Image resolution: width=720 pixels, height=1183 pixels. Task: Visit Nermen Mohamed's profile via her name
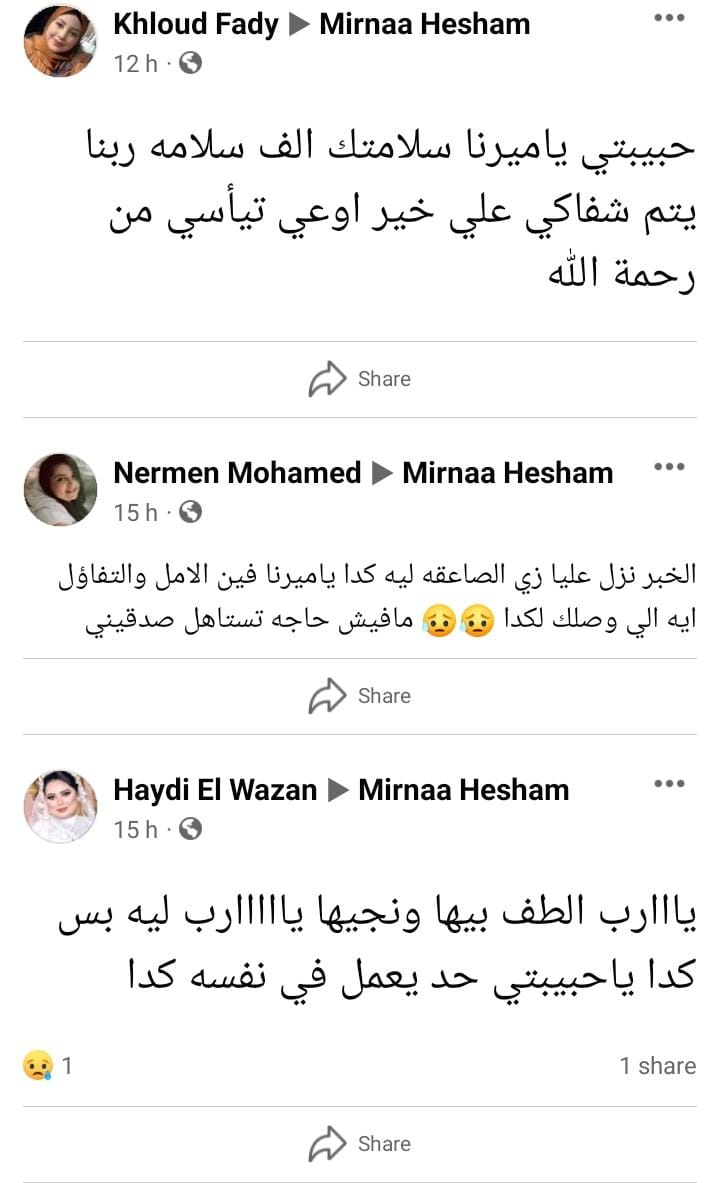coord(237,473)
